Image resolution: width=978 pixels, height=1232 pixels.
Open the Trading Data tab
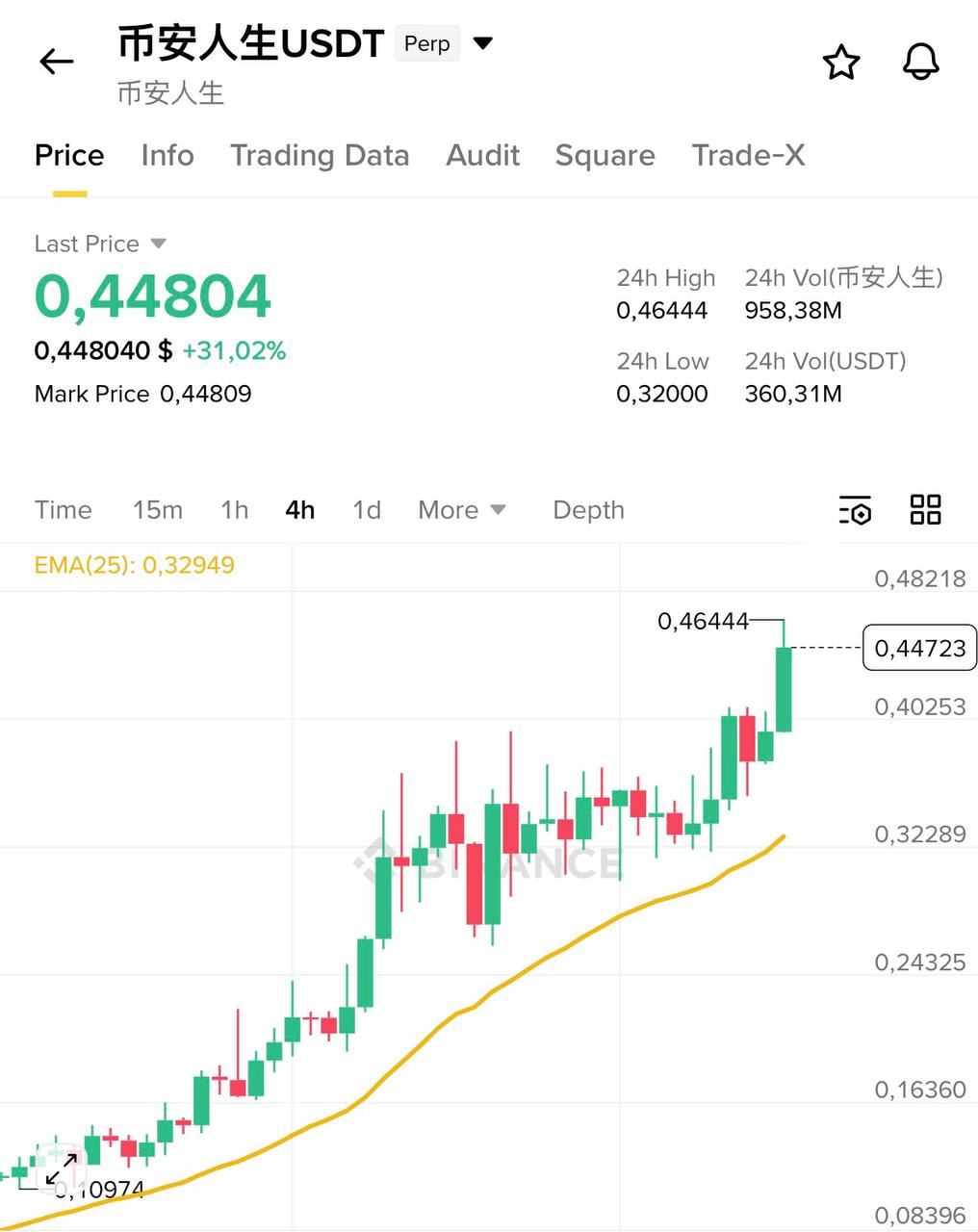tap(320, 156)
